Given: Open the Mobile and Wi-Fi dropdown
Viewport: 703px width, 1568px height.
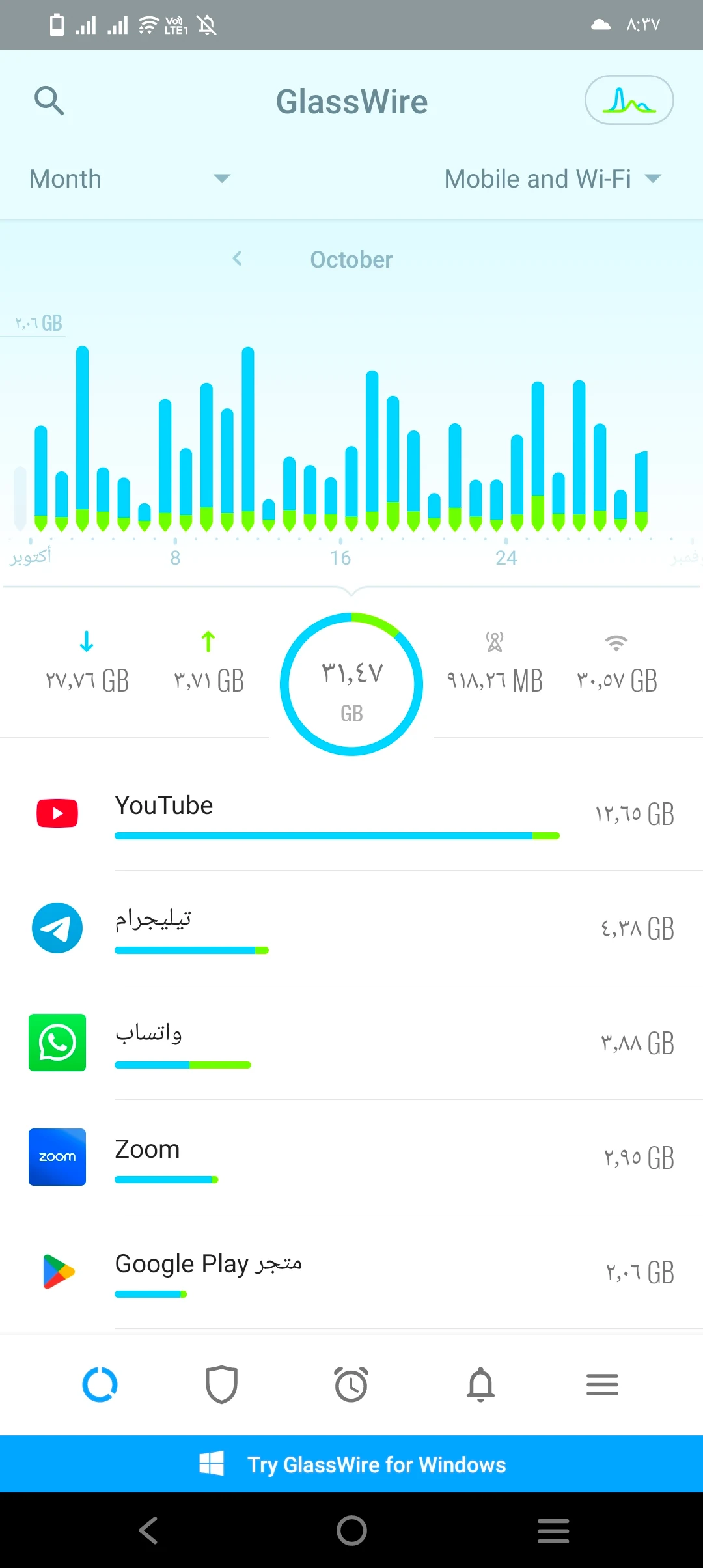Looking at the screenshot, I should click(552, 179).
